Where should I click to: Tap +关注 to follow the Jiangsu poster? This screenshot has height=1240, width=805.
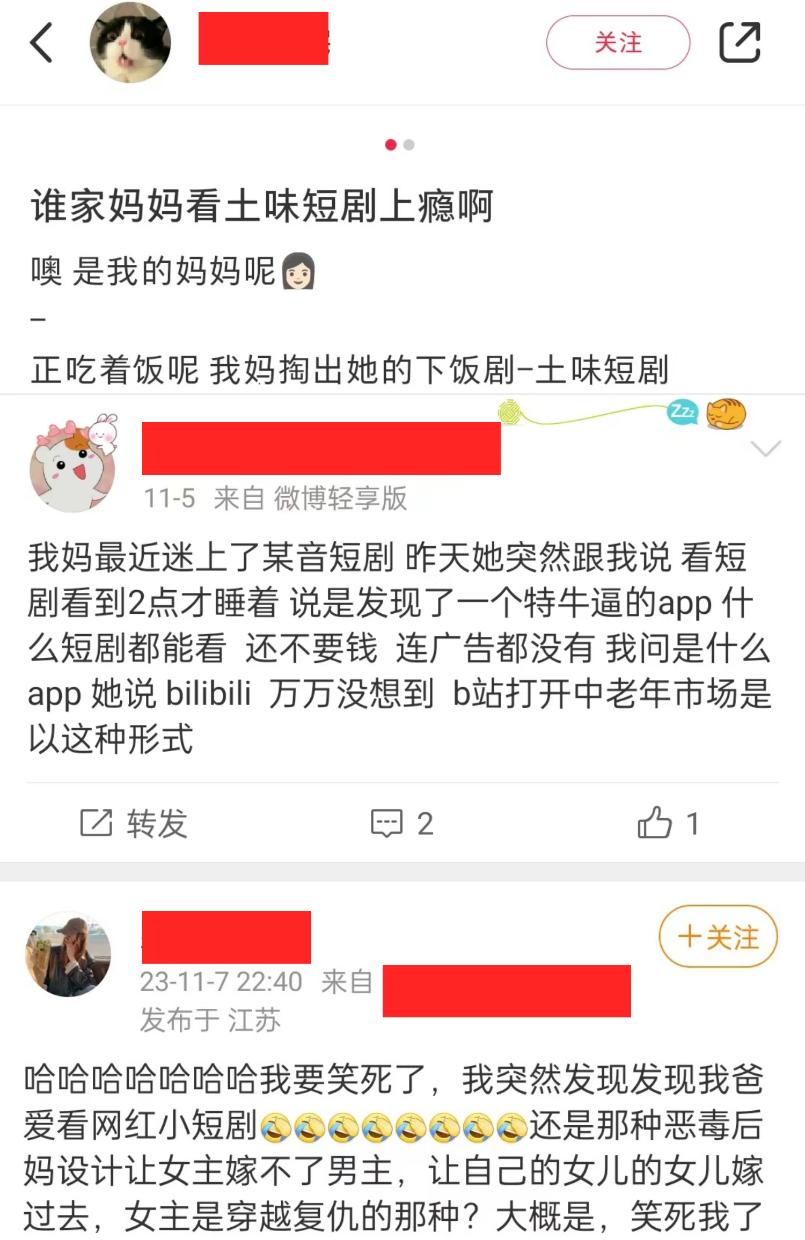coord(718,937)
